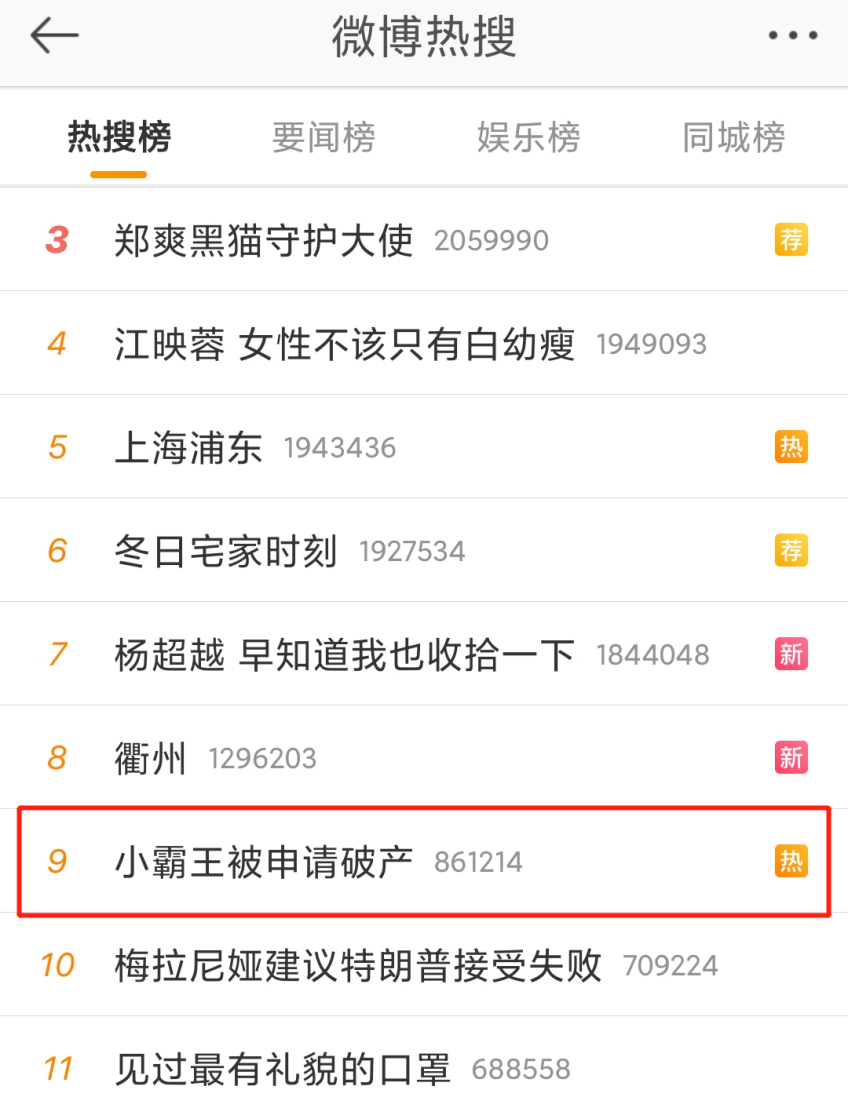Select the 热搜榜 tab
The height and width of the screenshot is (1119, 848).
(119, 137)
